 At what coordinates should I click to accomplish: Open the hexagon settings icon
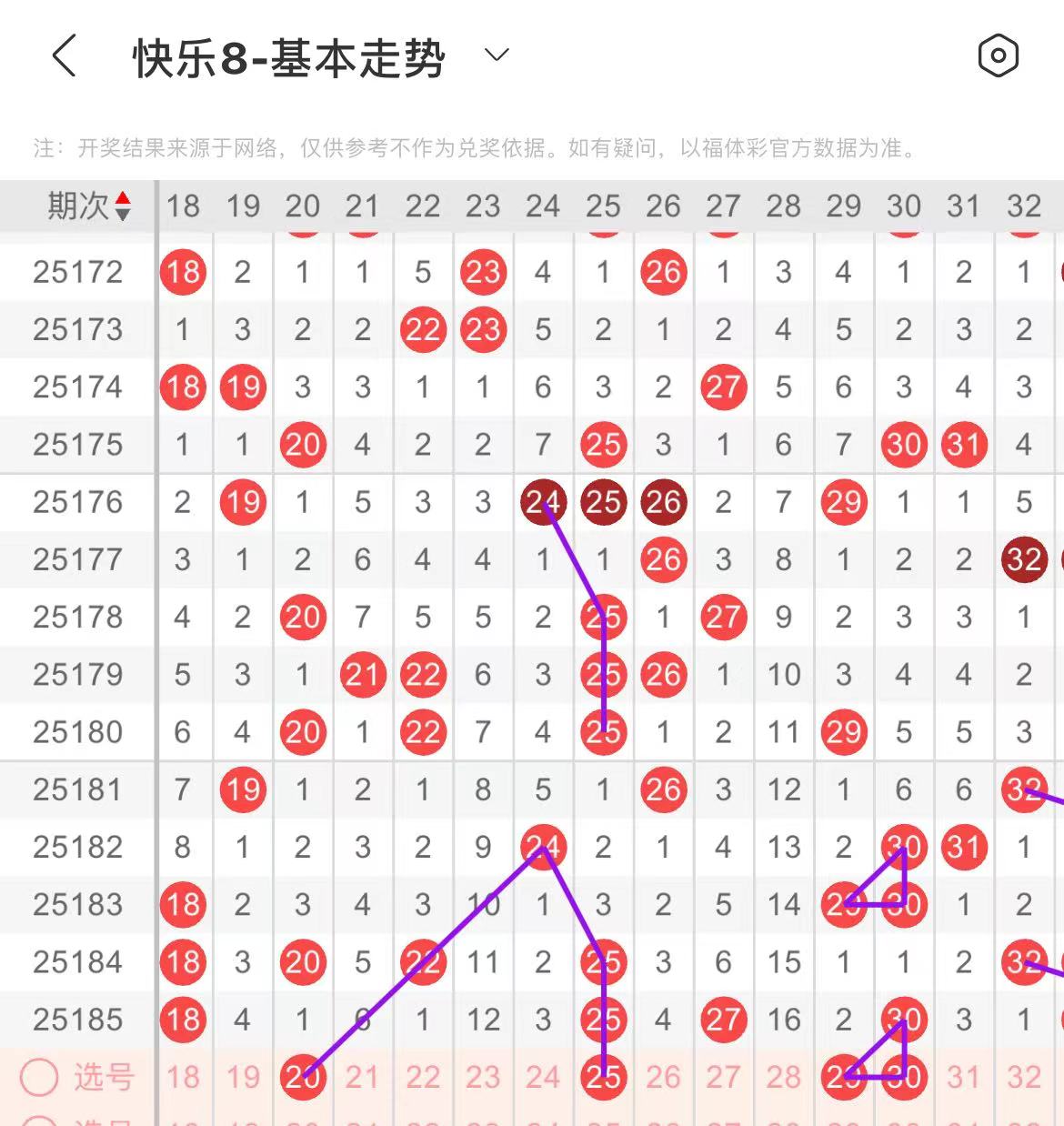(x=998, y=56)
